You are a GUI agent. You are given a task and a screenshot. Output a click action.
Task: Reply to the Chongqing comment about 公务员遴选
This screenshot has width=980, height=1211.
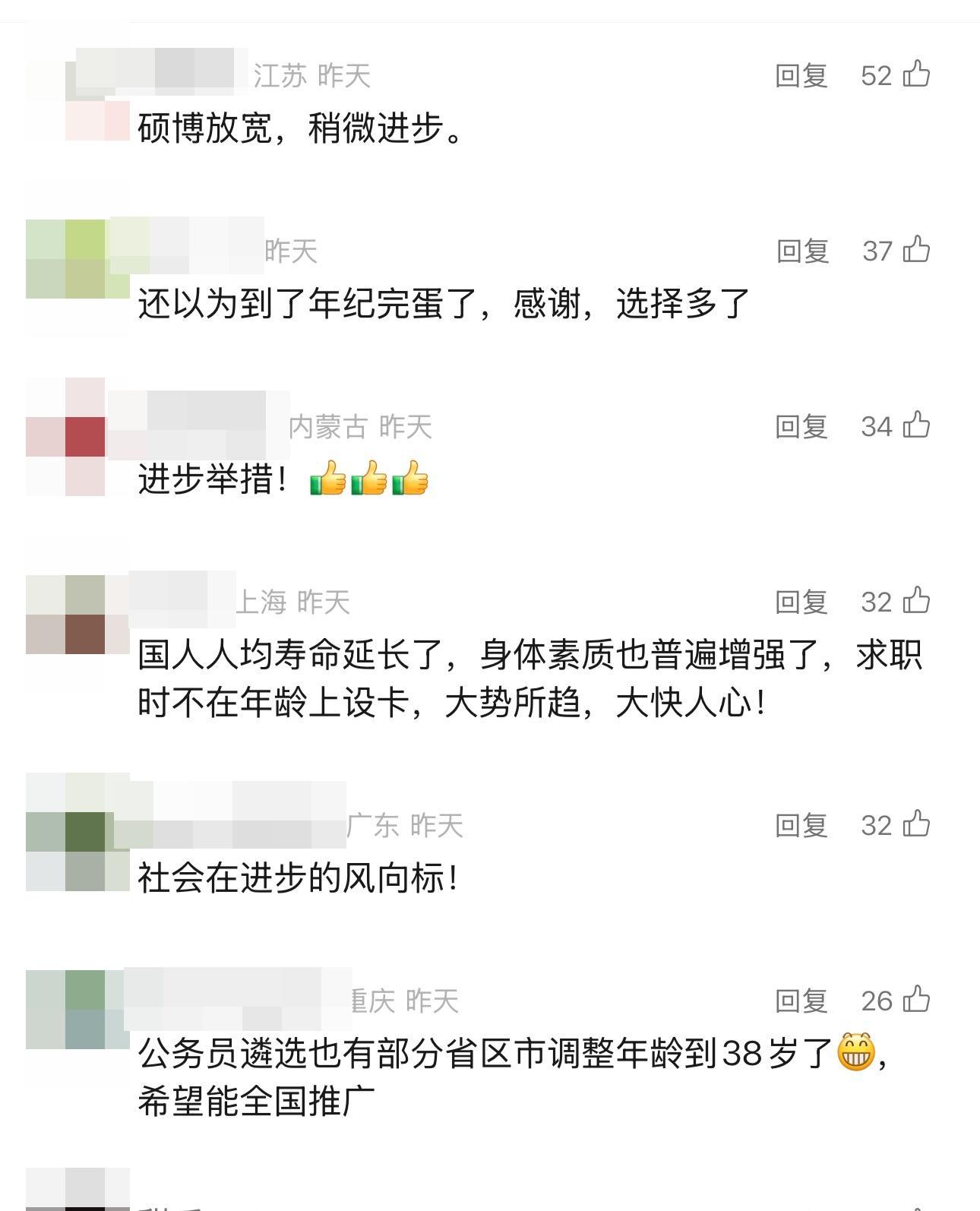[x=801, y=1001]
